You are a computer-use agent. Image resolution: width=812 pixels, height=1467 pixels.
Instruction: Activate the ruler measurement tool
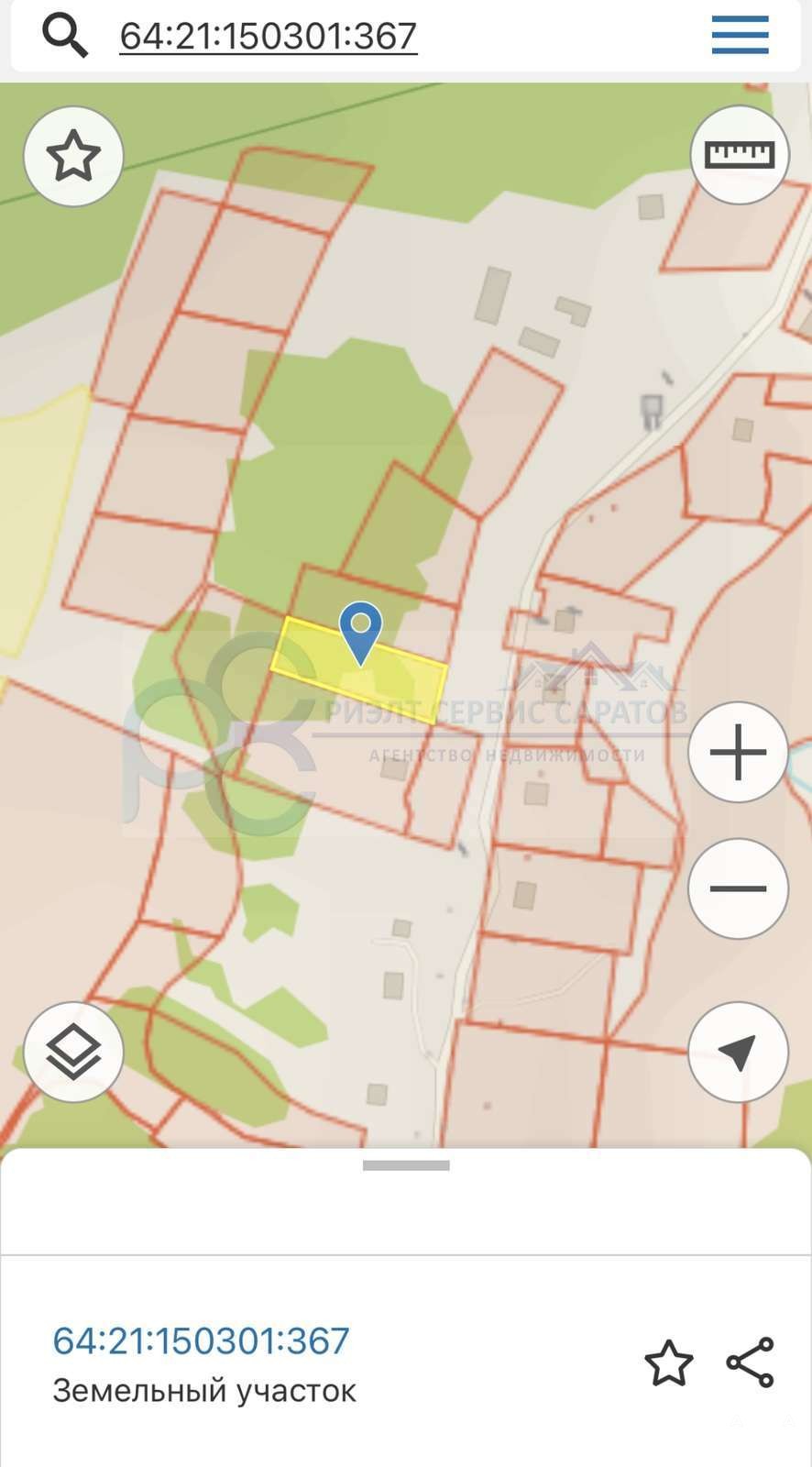tap(739, 154)
